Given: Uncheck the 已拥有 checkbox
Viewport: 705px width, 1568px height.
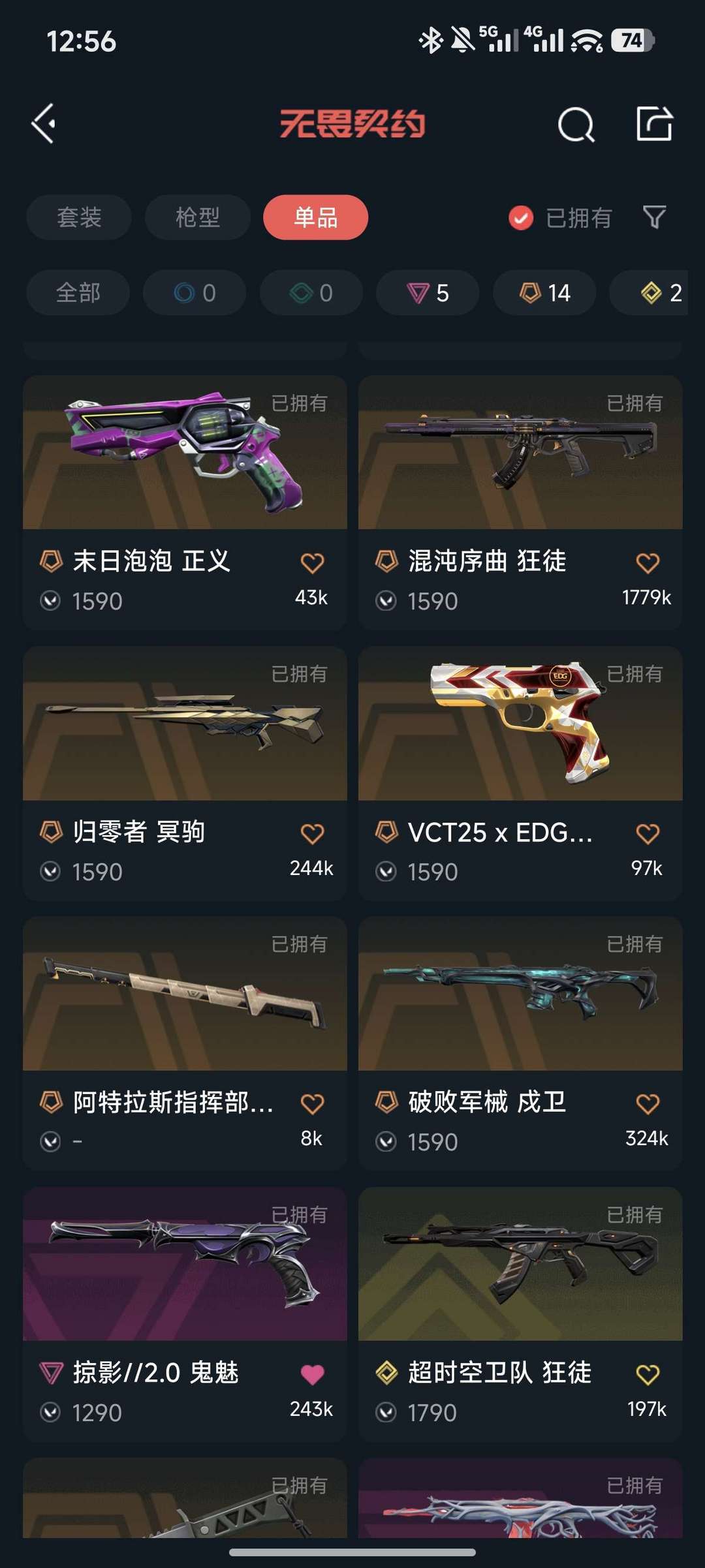Looking at the screenshot, I should pyautogui.click(x=521, y=218).
